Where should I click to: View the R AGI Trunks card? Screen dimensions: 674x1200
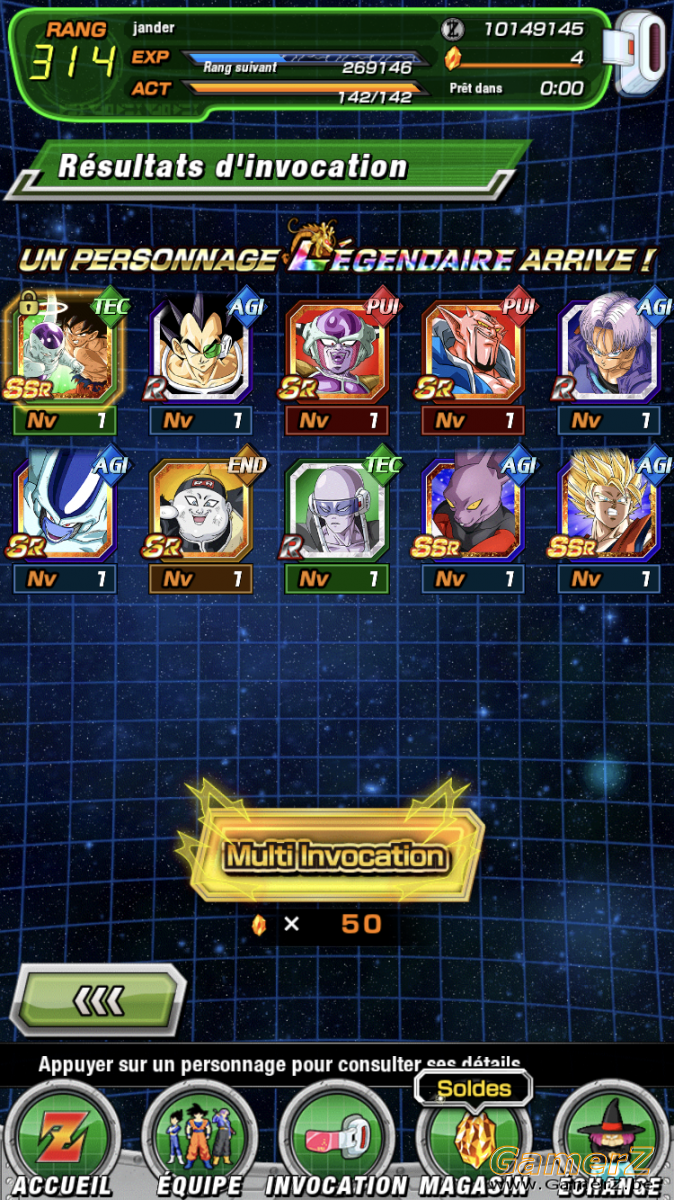tap(609, 350)
